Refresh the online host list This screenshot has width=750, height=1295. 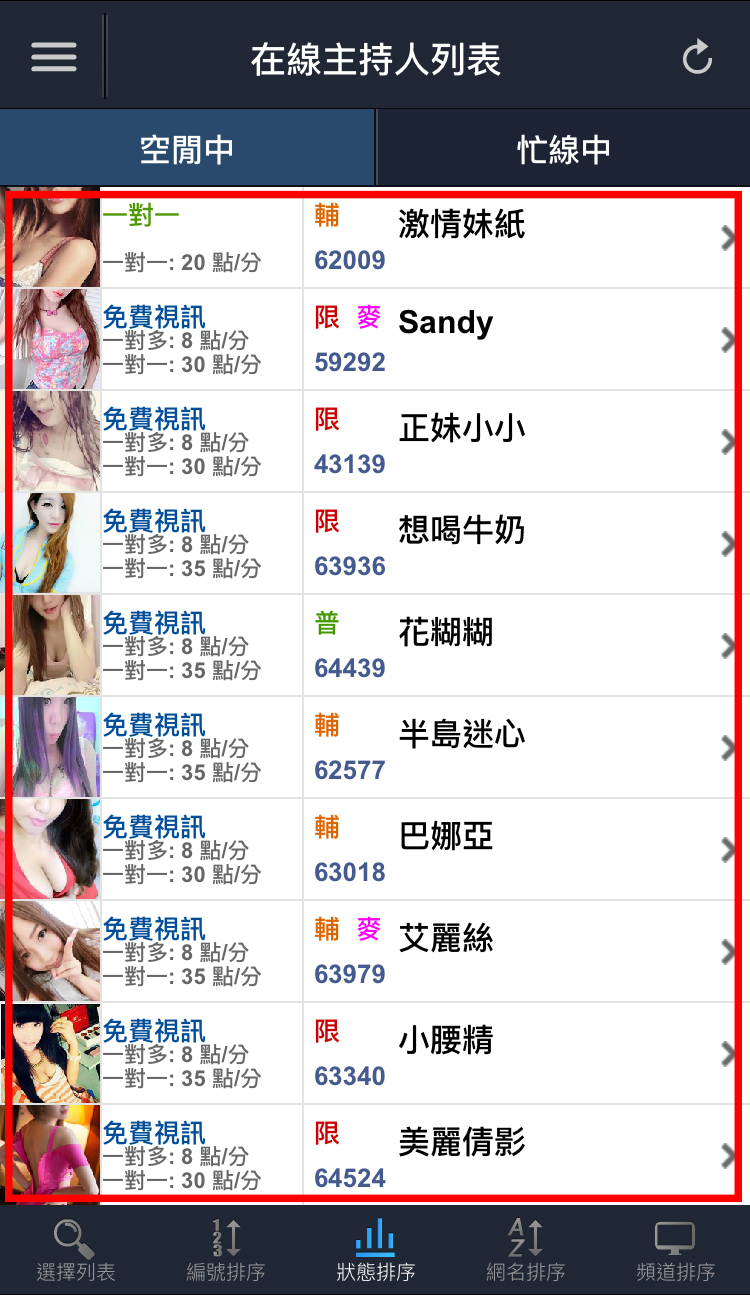click(697, 57)
